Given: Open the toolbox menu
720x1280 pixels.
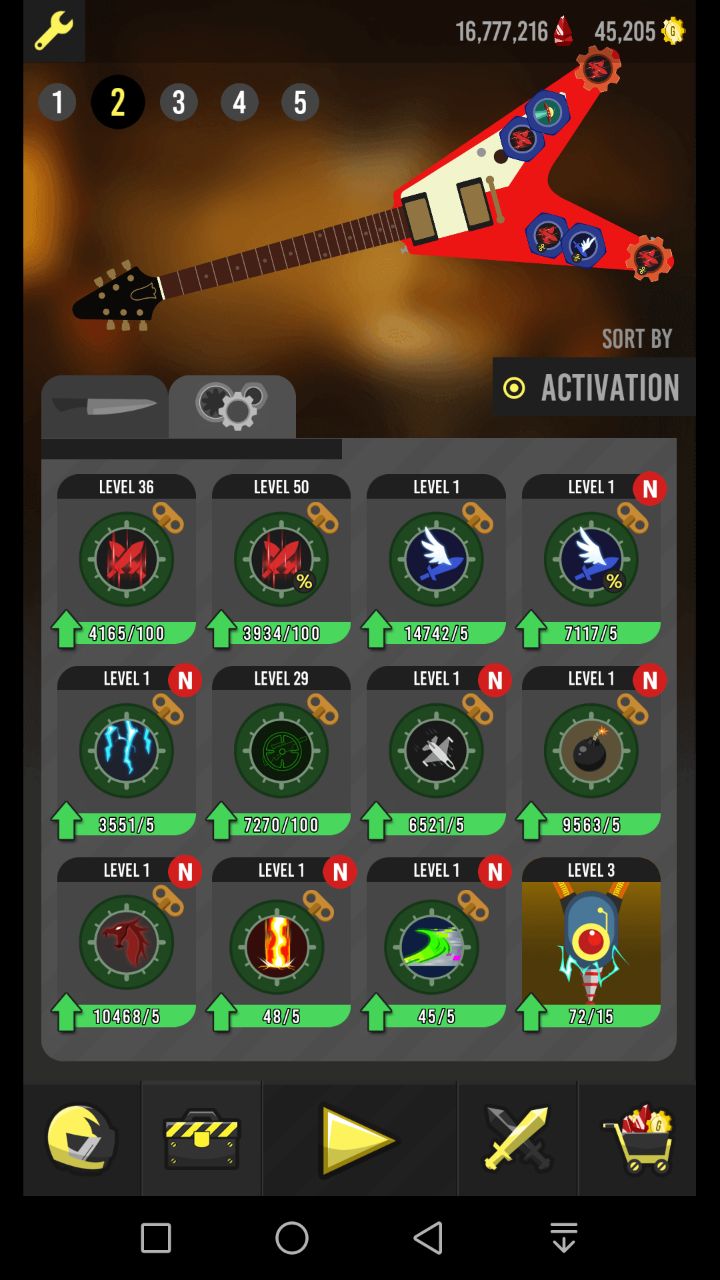Looking at the screenshot, I should (x=202, y=1139).
